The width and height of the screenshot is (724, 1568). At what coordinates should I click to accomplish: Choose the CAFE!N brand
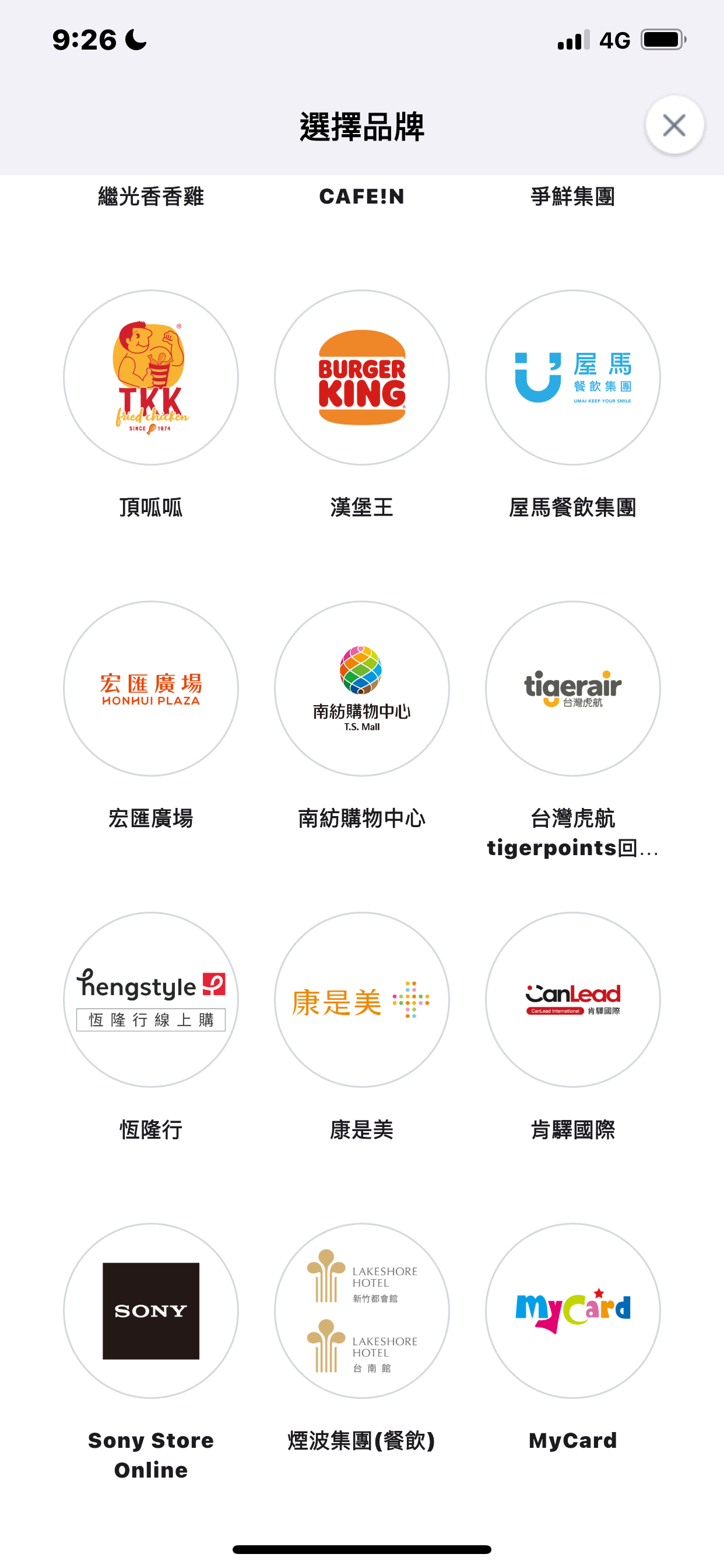tap(362, 197)
